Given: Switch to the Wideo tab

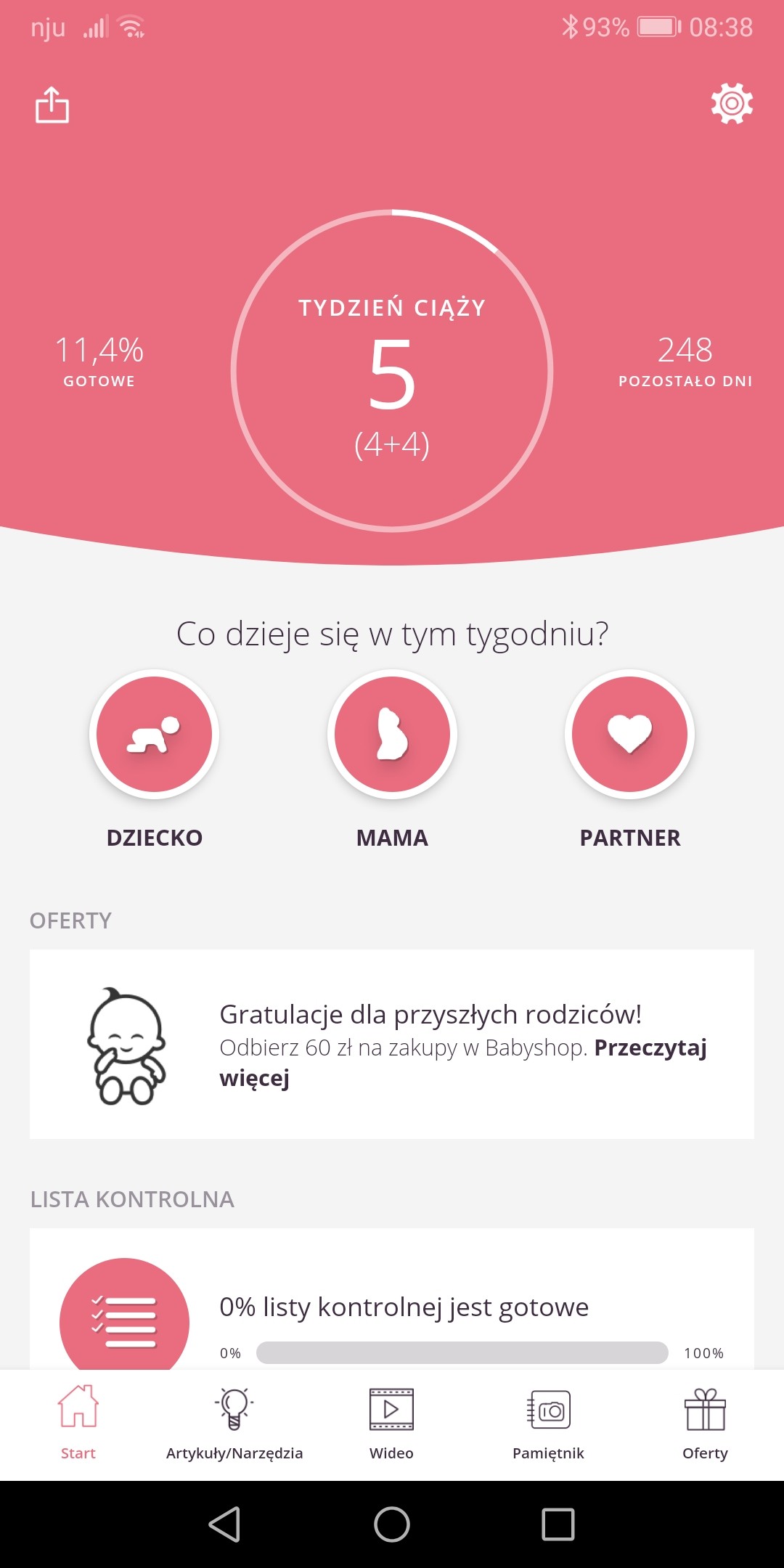Looking at the screenshot, I should 391,1421.
